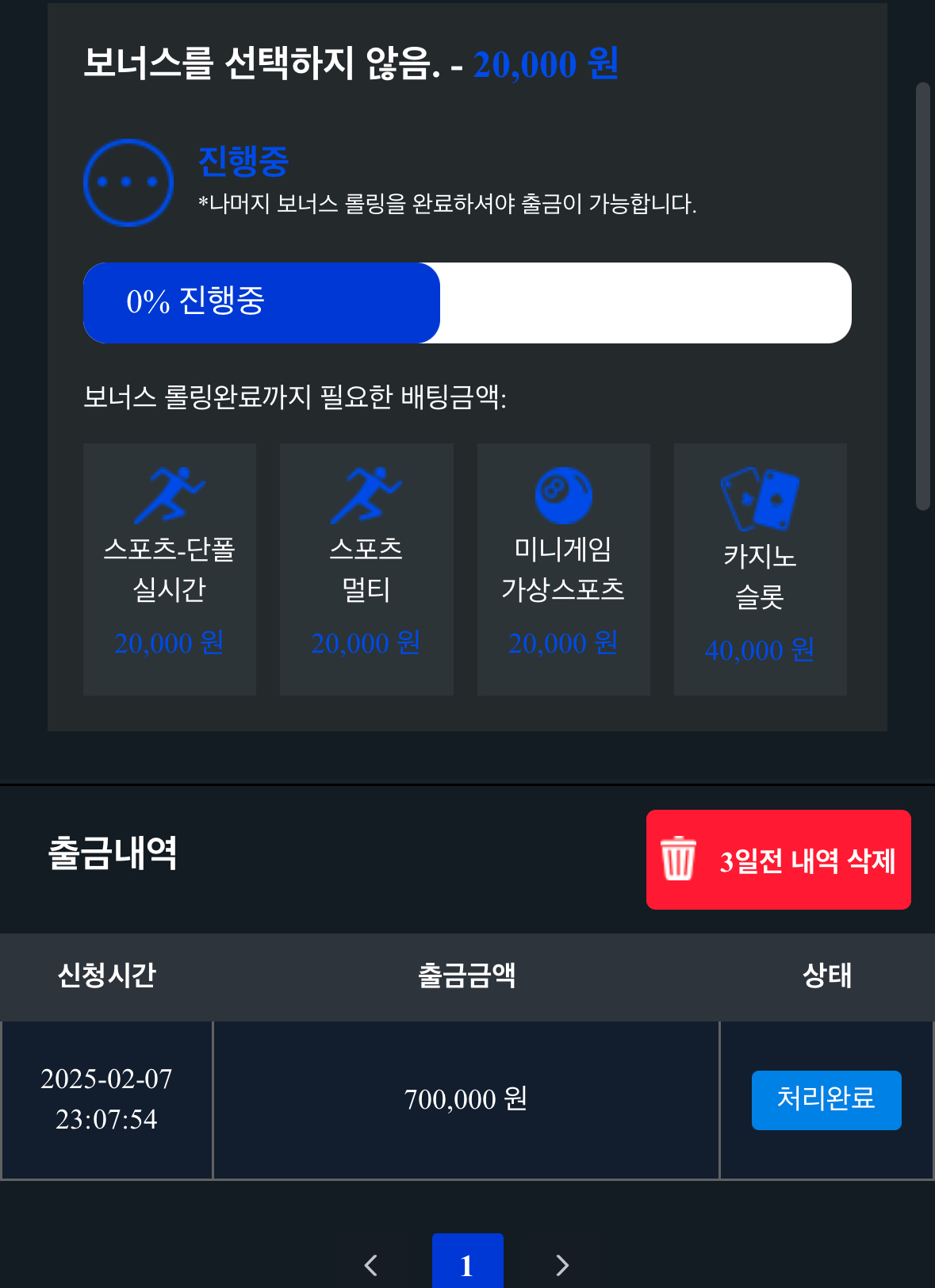The height and width of the screenshot is (1288, 935).
Task: Tap the 3일전 내역 삭제 delete button
Action: pos(778,860)
